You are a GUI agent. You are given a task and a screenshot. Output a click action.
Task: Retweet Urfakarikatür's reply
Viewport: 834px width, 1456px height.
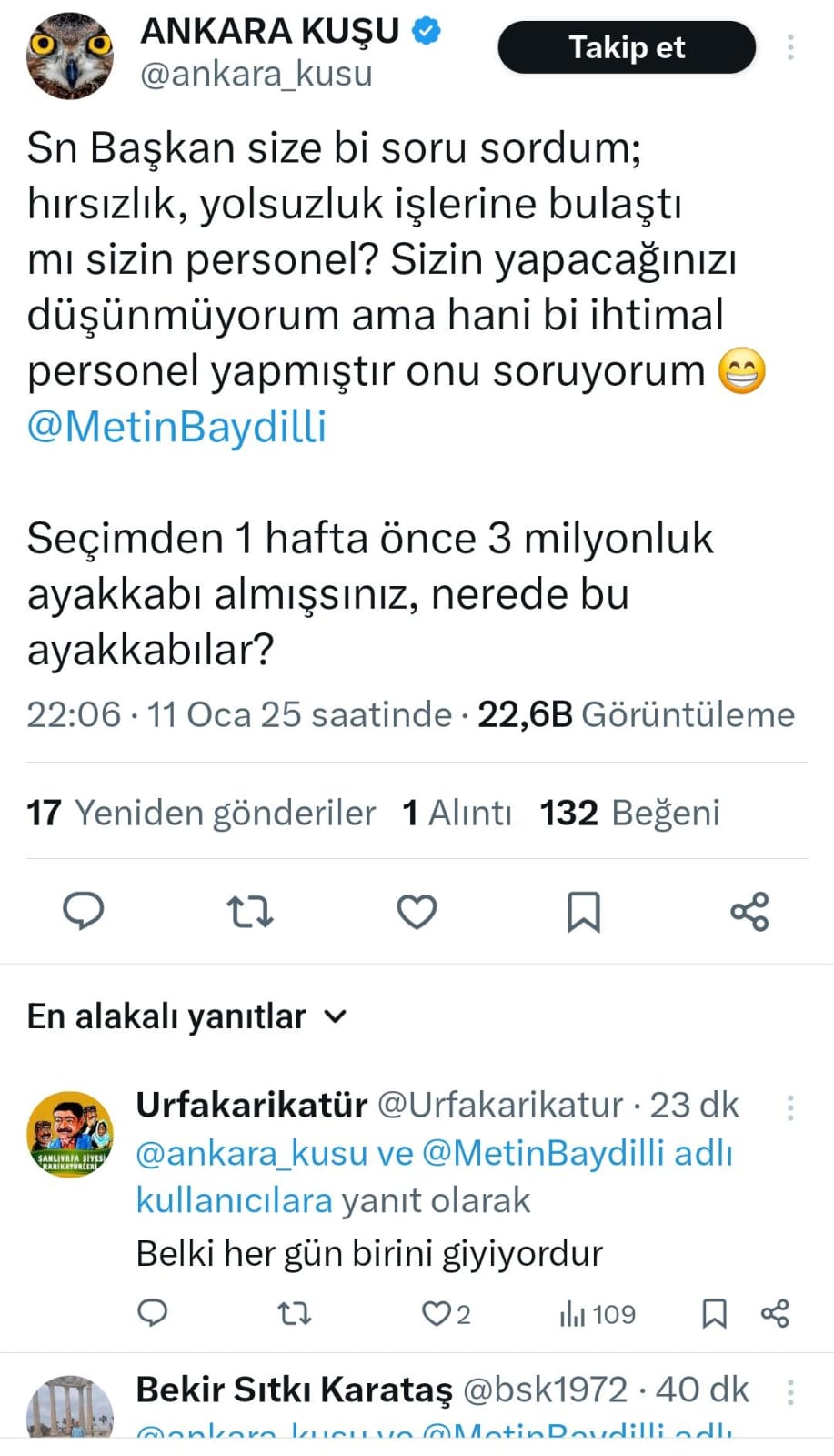tap(294, 1313)
